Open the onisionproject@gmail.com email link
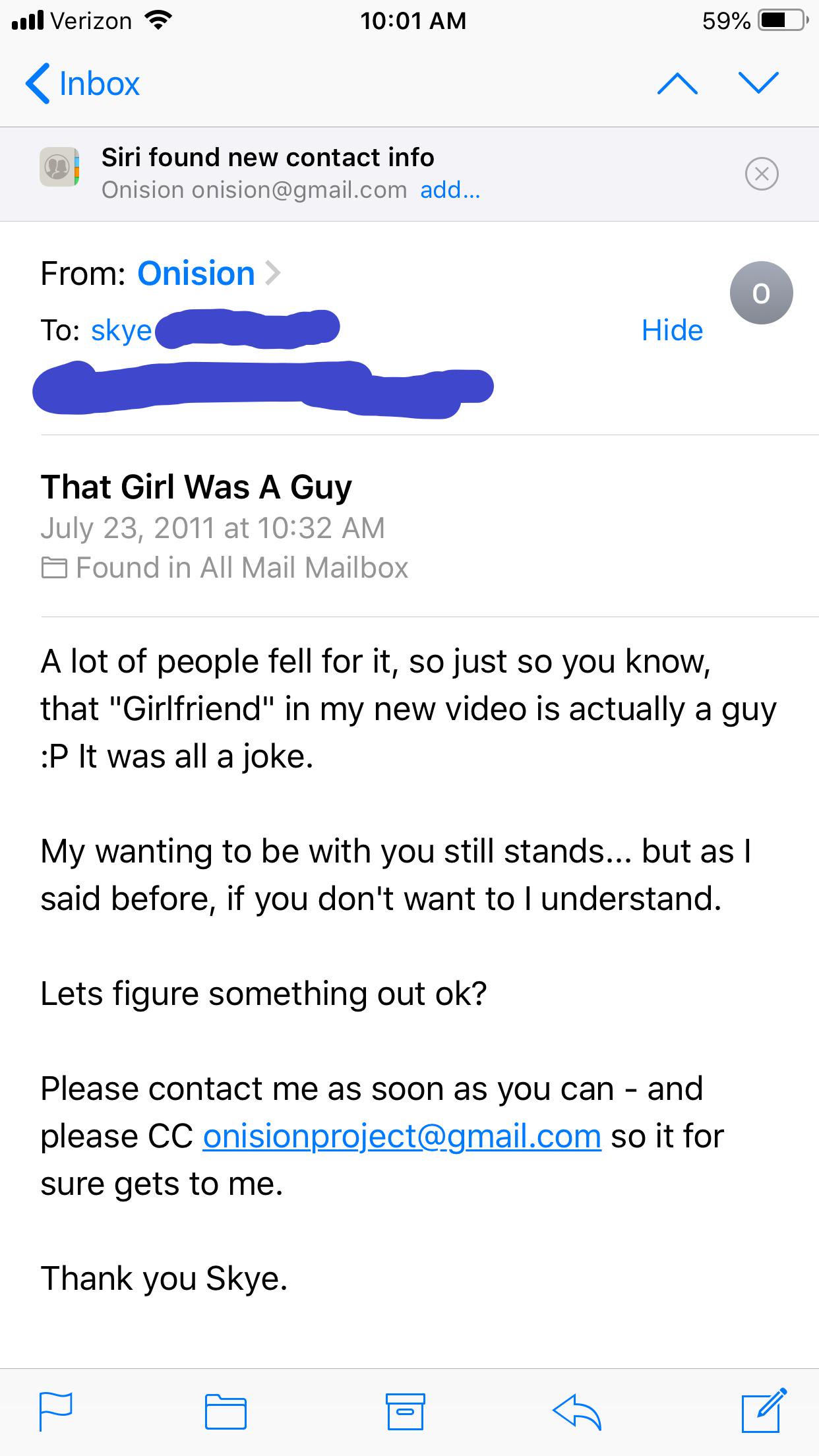Image resolution: width=819 pixels, height=1456 pixels. click(402, 1136)
